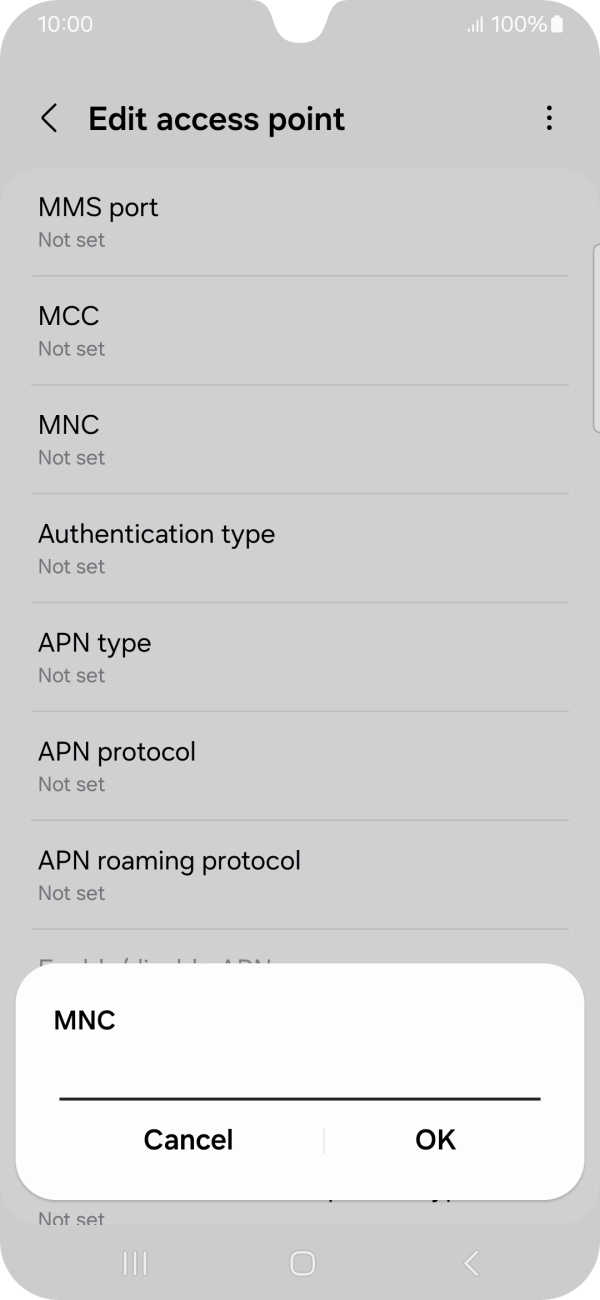This screenshot has height=1300, width=600.
Task: Open the APN protocol setting
Action: [x=300, y=767]
